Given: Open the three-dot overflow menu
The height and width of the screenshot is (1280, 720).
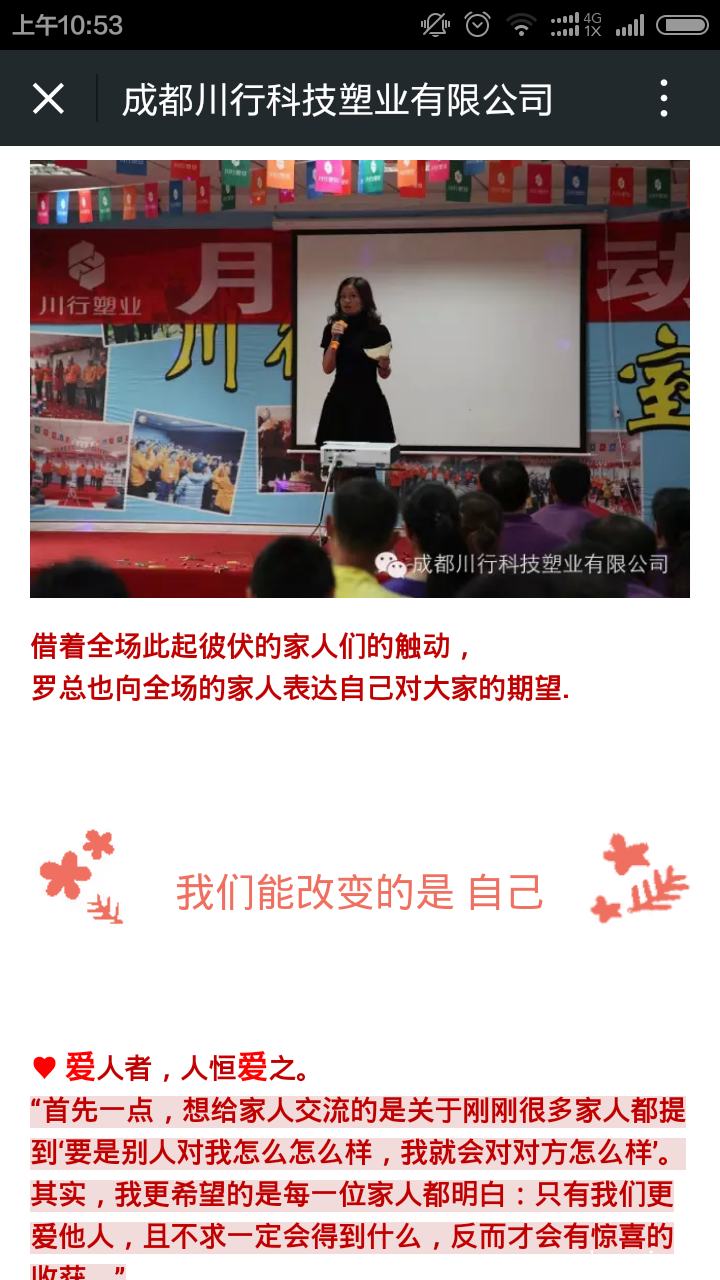Looking at the screenshot, I should tap(663, 99).
